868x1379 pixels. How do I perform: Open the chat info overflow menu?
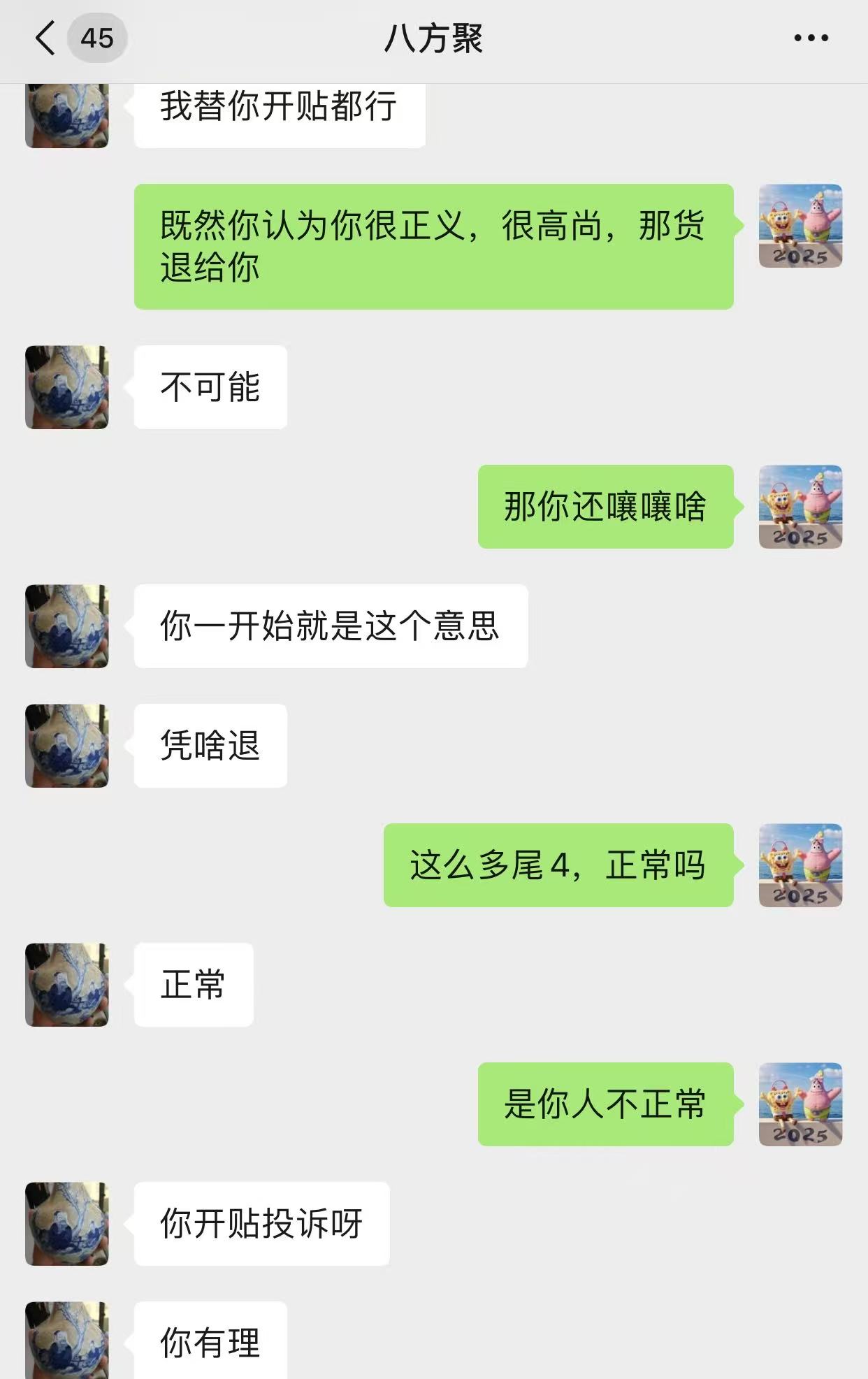click(811, 38)
